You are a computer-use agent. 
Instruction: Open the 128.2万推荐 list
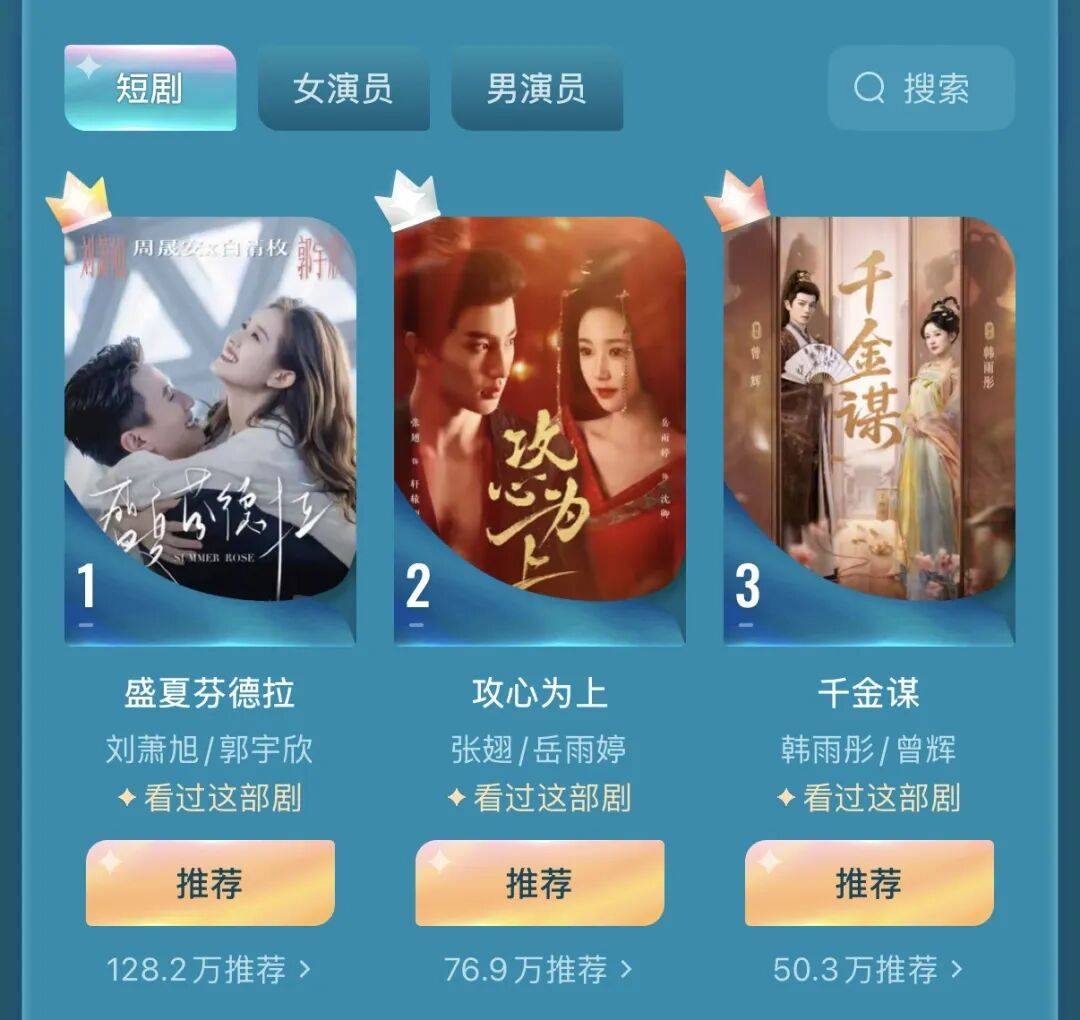(209, 969)
